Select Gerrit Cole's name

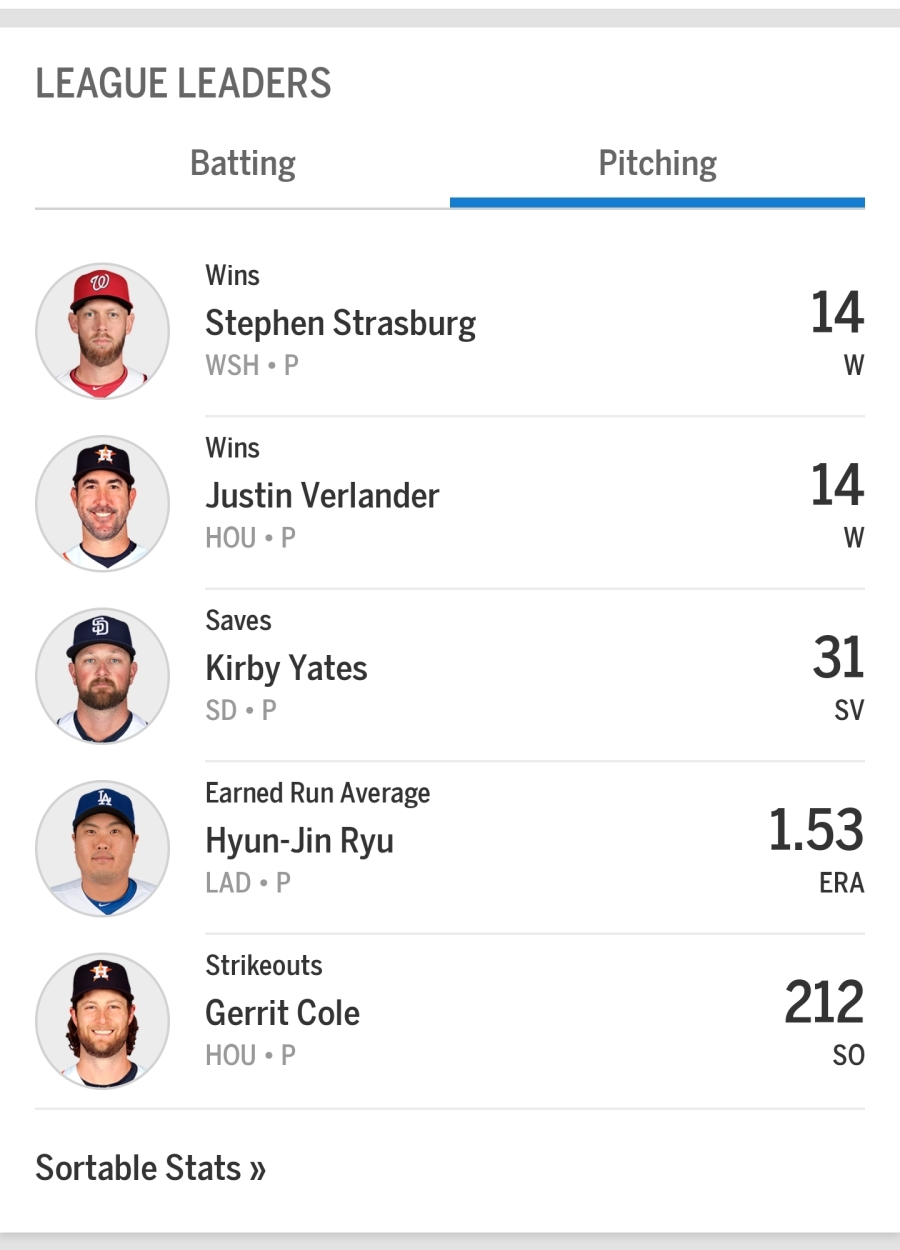[282, 1012]
